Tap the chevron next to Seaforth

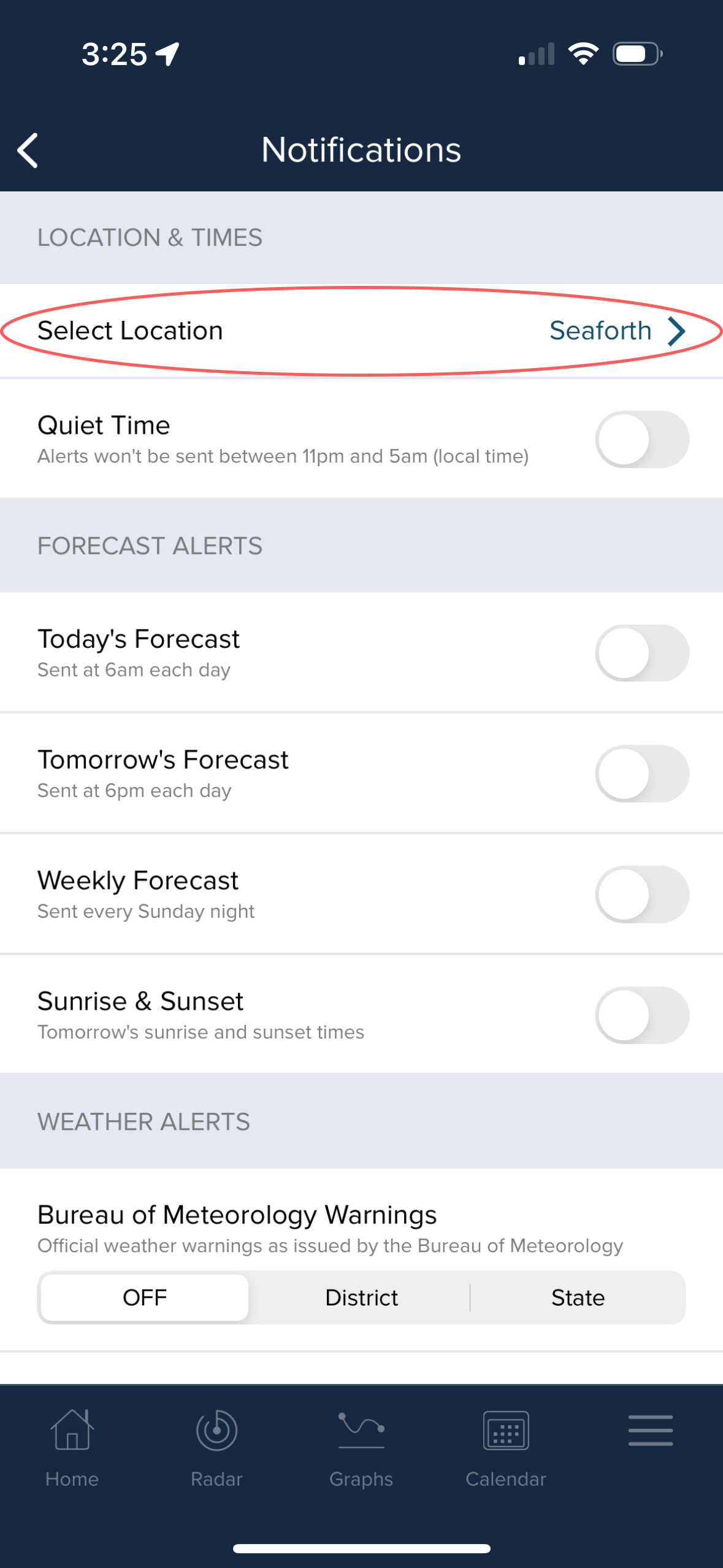676,331
